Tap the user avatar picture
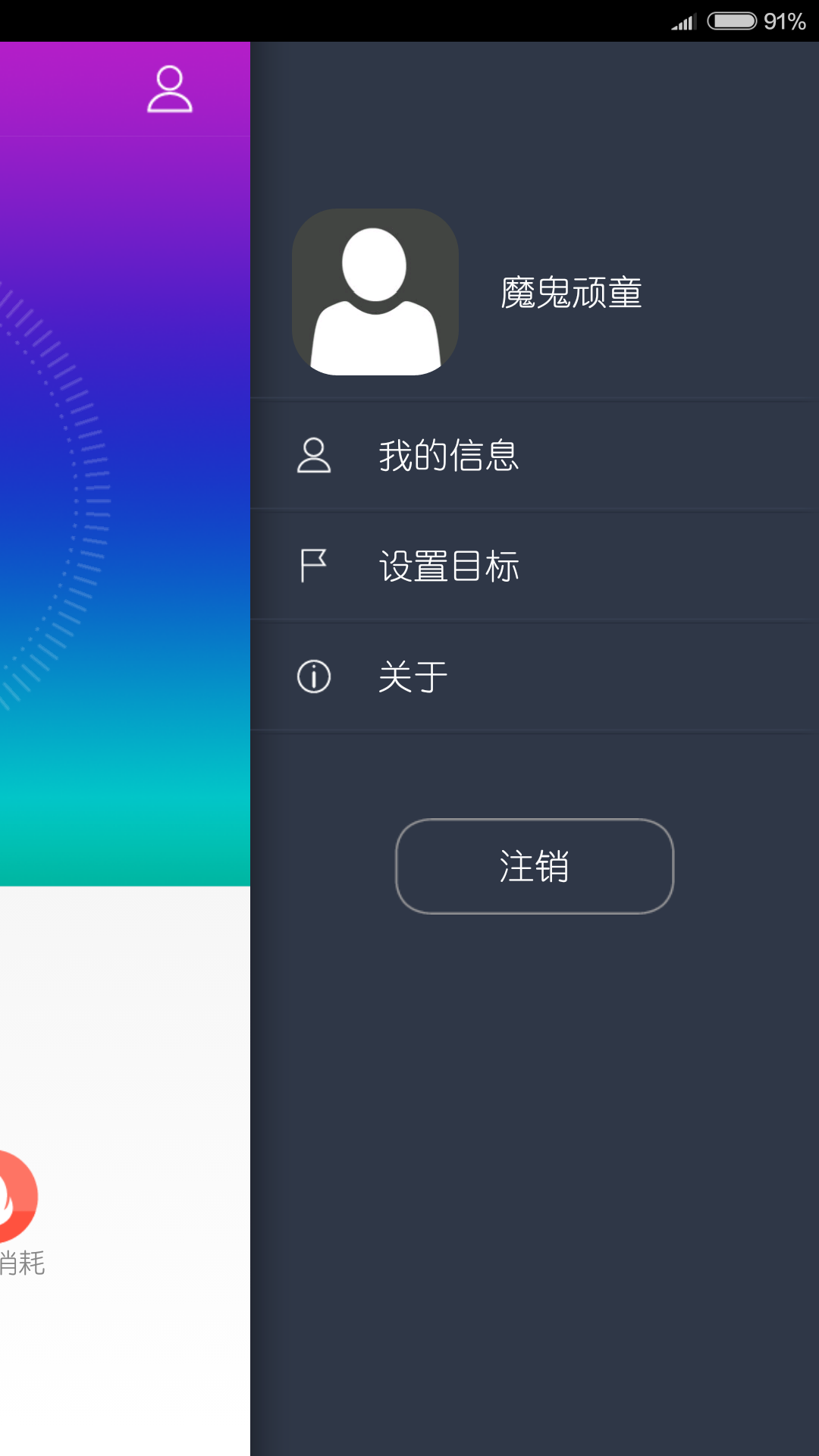Image resolution: width=819 pixels, height=1456 pixels. click(x=375, y=292)
